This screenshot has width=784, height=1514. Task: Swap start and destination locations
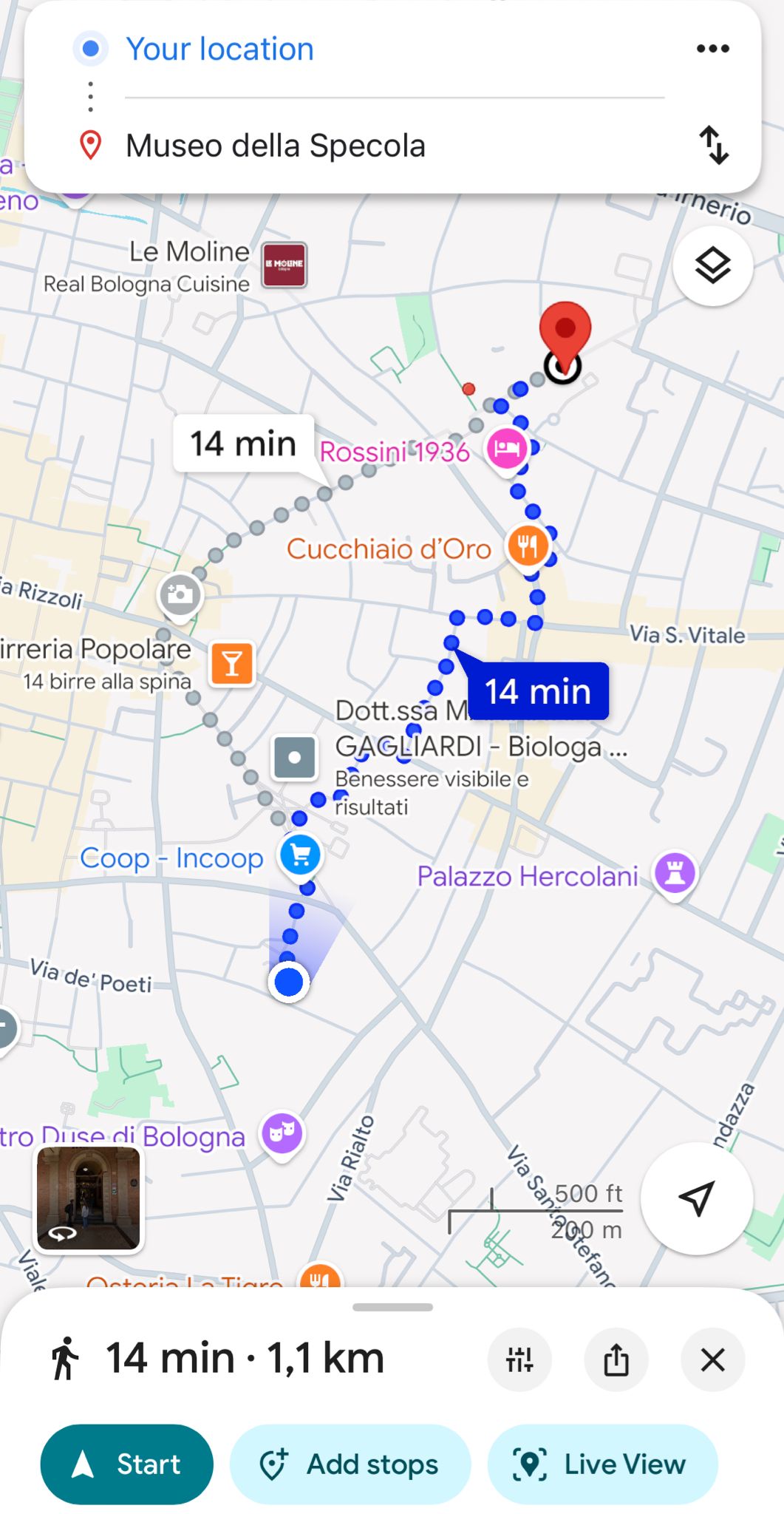pyautogui.click(x=713, y=145)
